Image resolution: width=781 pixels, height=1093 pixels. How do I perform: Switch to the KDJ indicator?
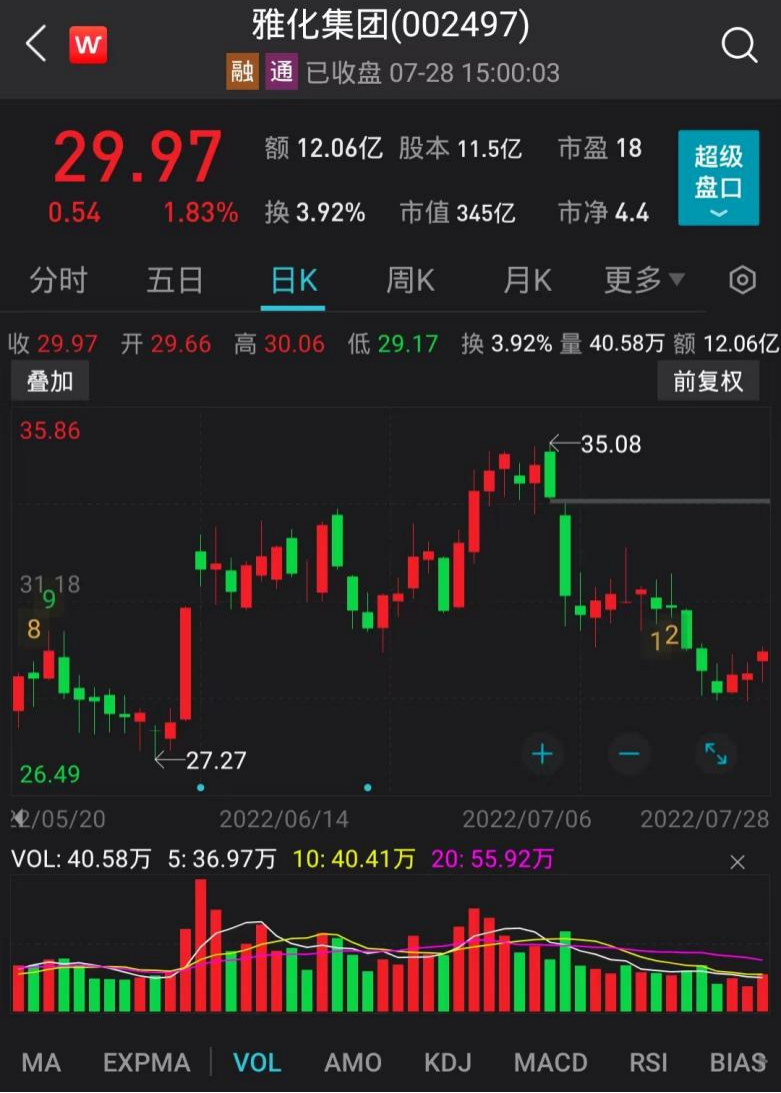pos(447,1062)
